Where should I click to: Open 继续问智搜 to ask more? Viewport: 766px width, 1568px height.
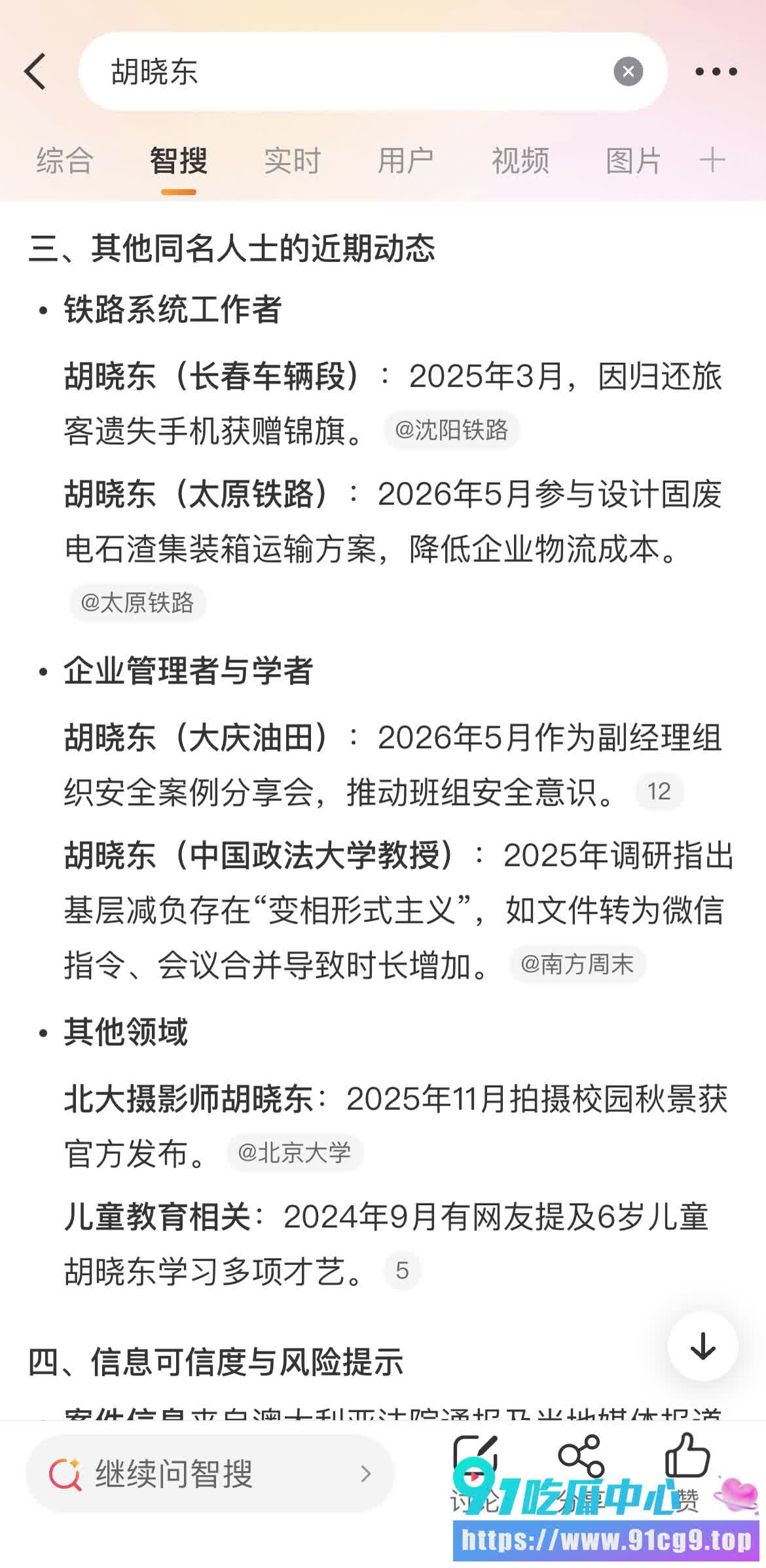210,1474
